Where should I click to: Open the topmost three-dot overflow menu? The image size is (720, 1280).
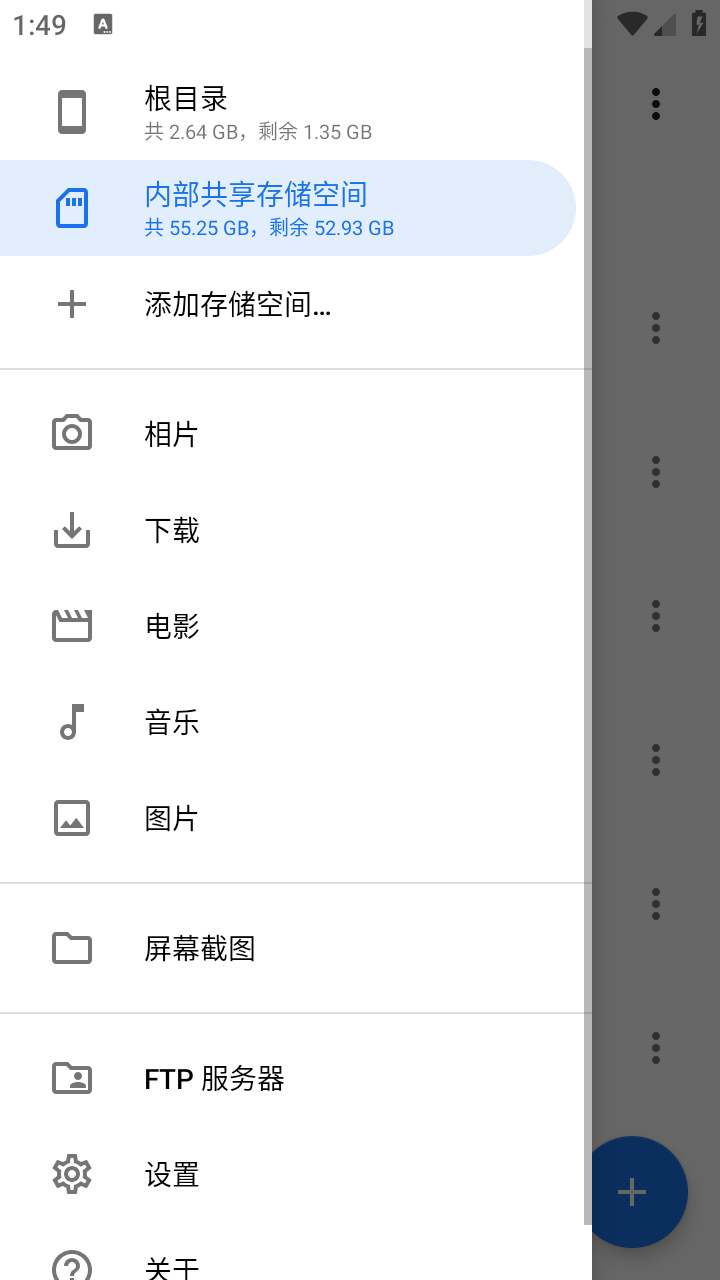655,103
